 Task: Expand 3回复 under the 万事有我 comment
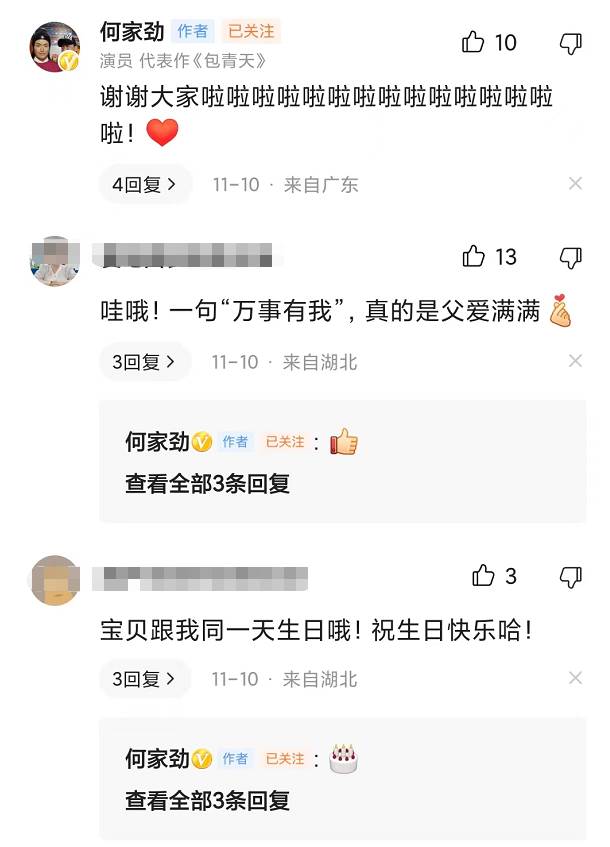click(144, 362)
